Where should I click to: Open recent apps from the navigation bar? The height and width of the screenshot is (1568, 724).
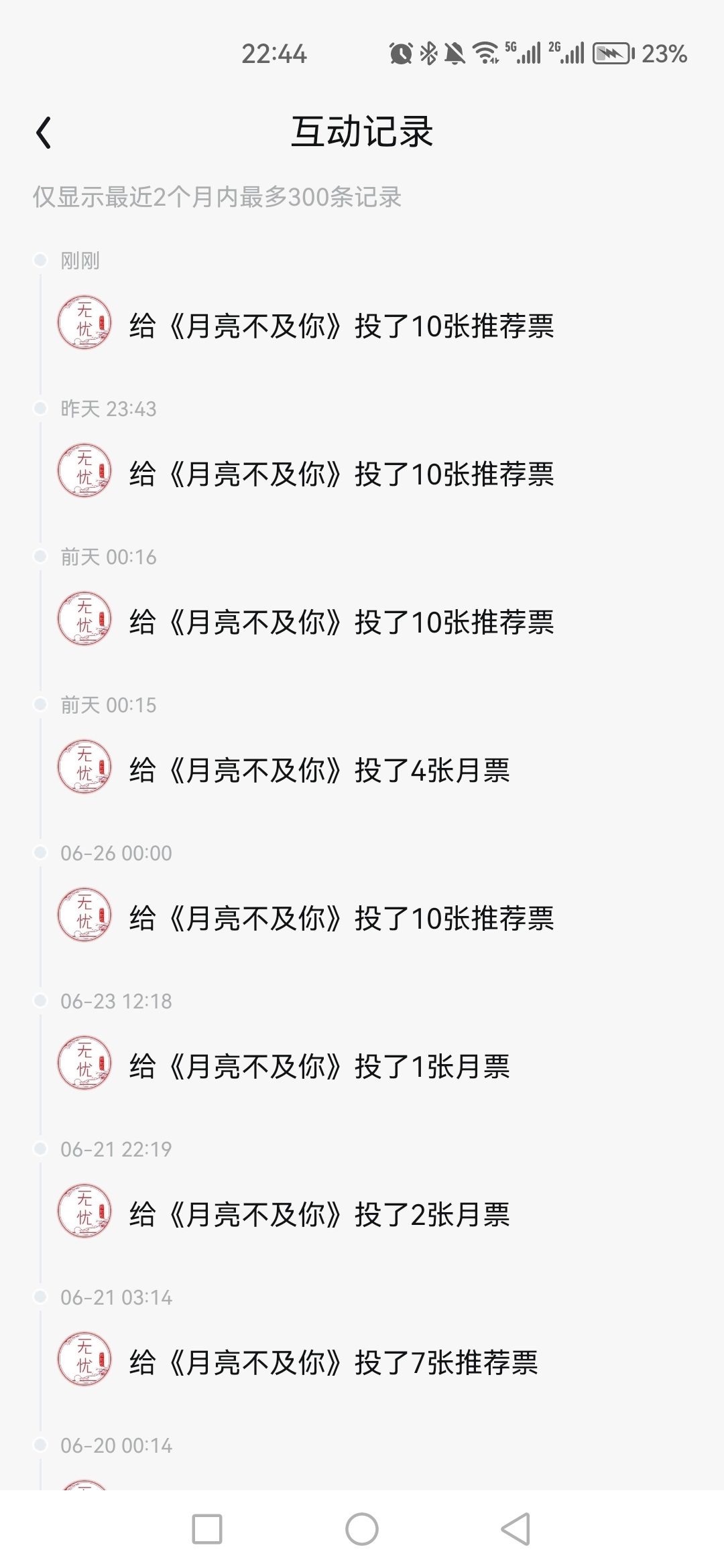pos(207,1529)
